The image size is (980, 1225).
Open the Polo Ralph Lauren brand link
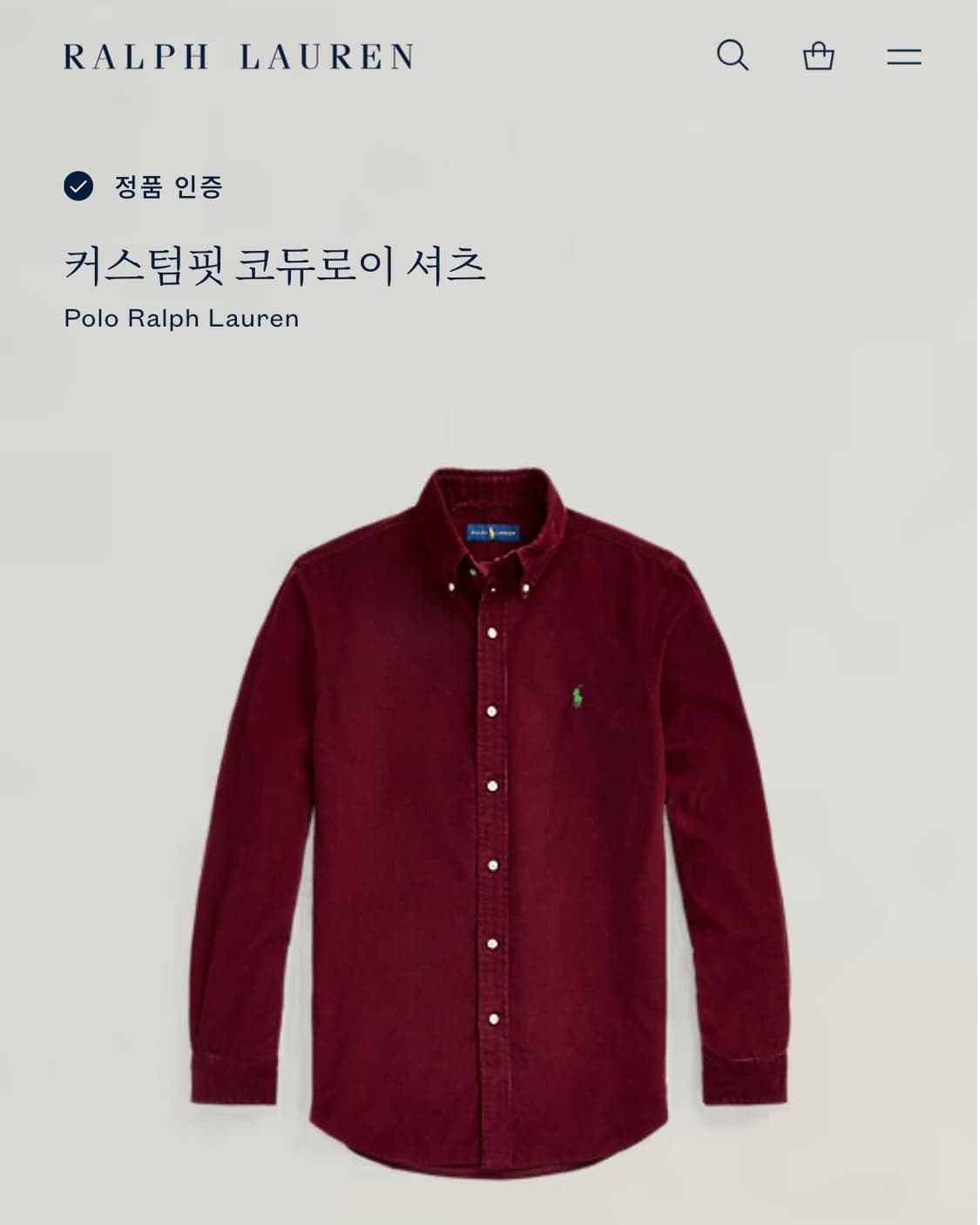pyautogui.click(x=181, y=319)
